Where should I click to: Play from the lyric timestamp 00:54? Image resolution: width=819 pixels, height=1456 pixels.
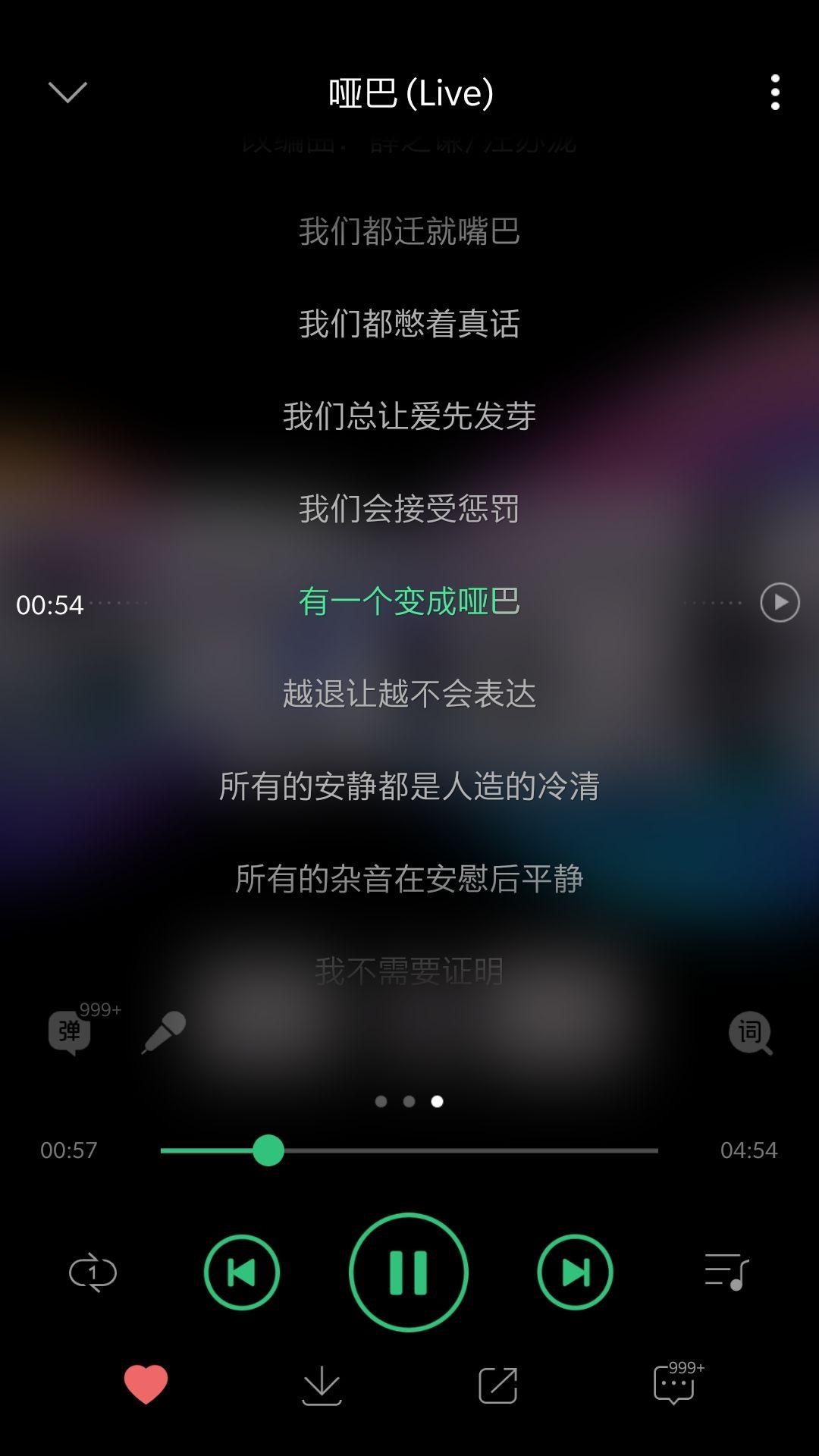49,603
